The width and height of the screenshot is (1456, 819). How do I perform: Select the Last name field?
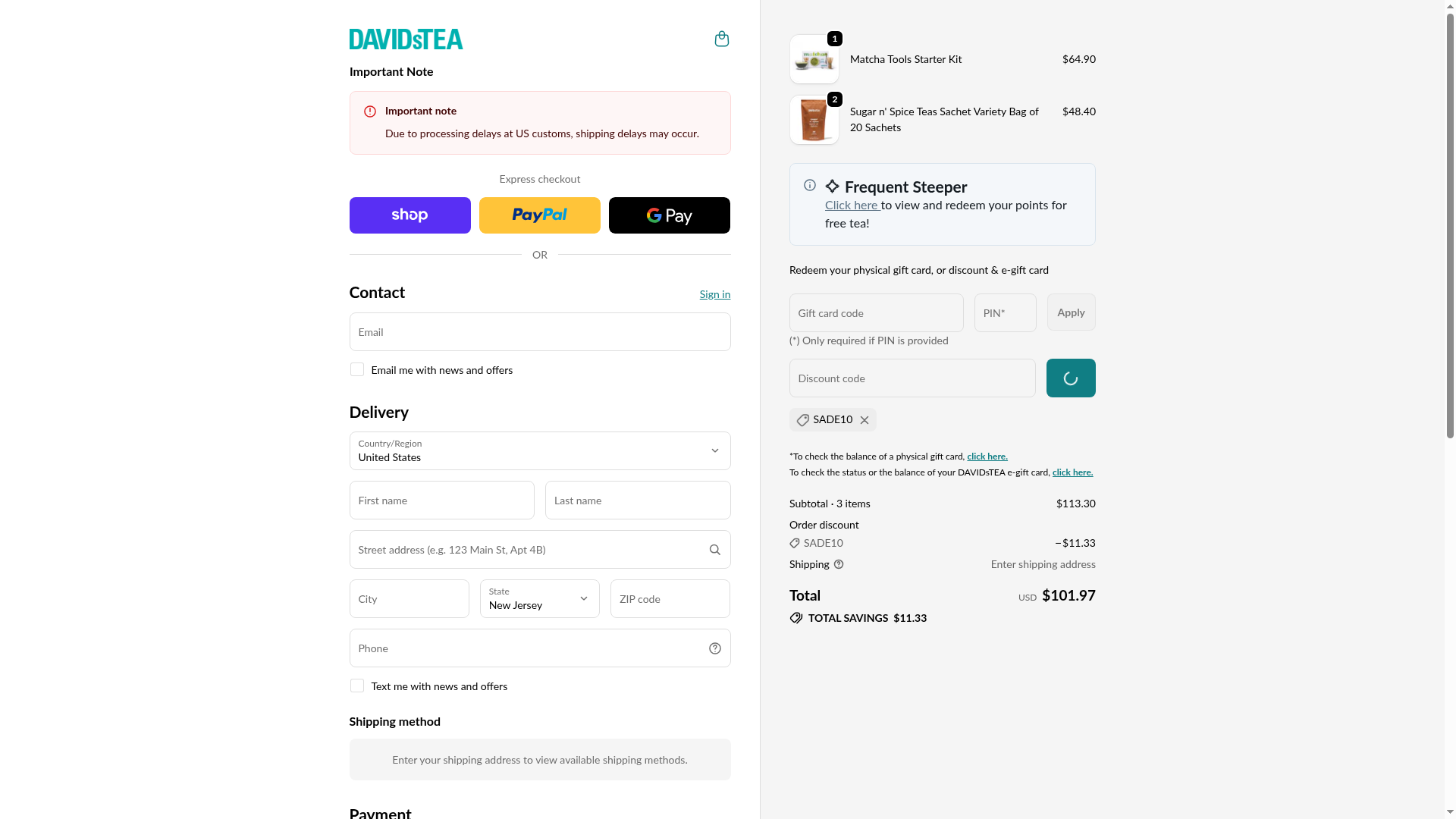click(x=637, y=500)
